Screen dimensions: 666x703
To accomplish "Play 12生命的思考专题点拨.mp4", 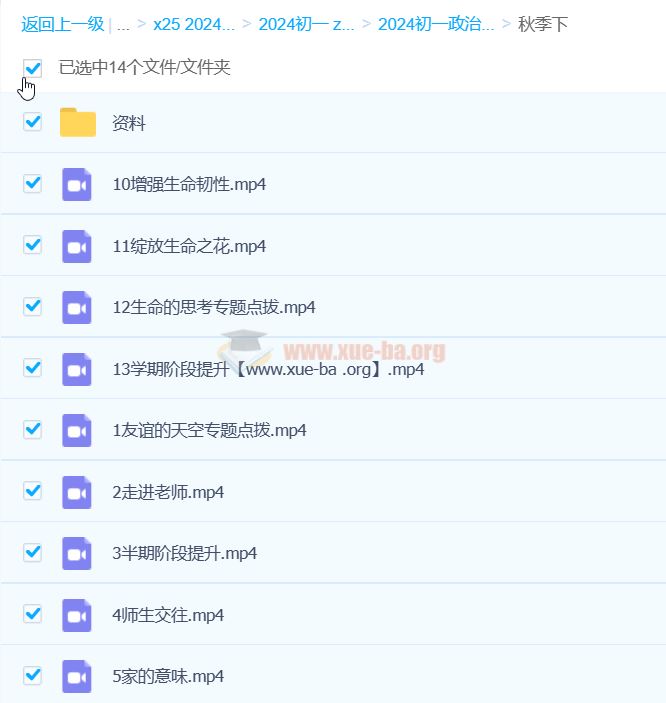I will (x=214, y=307).
